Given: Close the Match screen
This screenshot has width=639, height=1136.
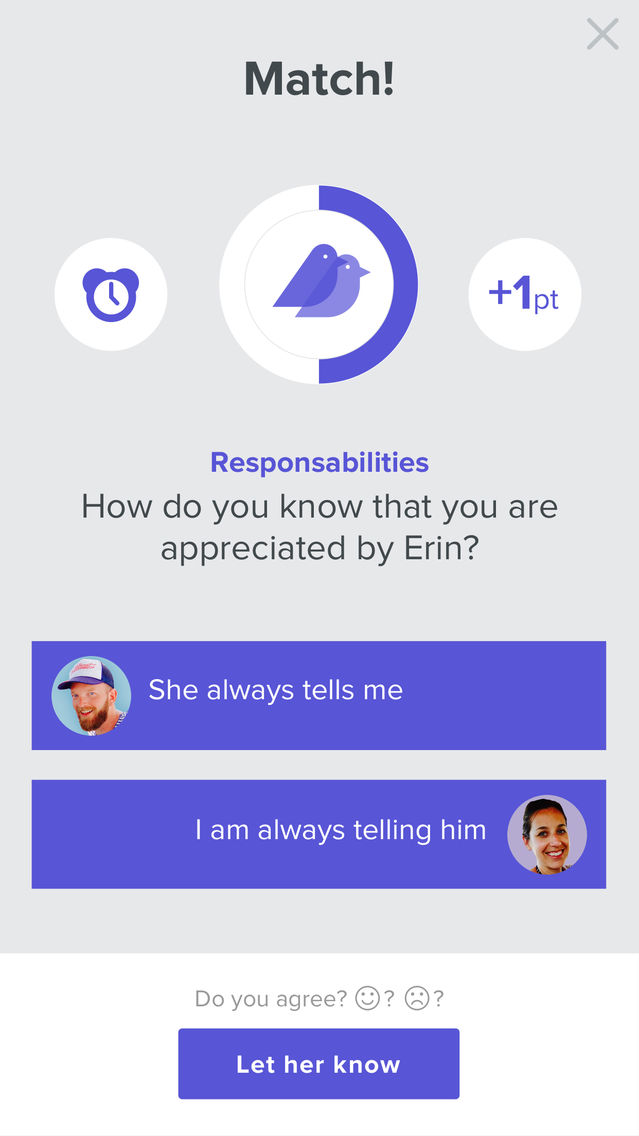Looking at the screenshot, I should [602, 35].
